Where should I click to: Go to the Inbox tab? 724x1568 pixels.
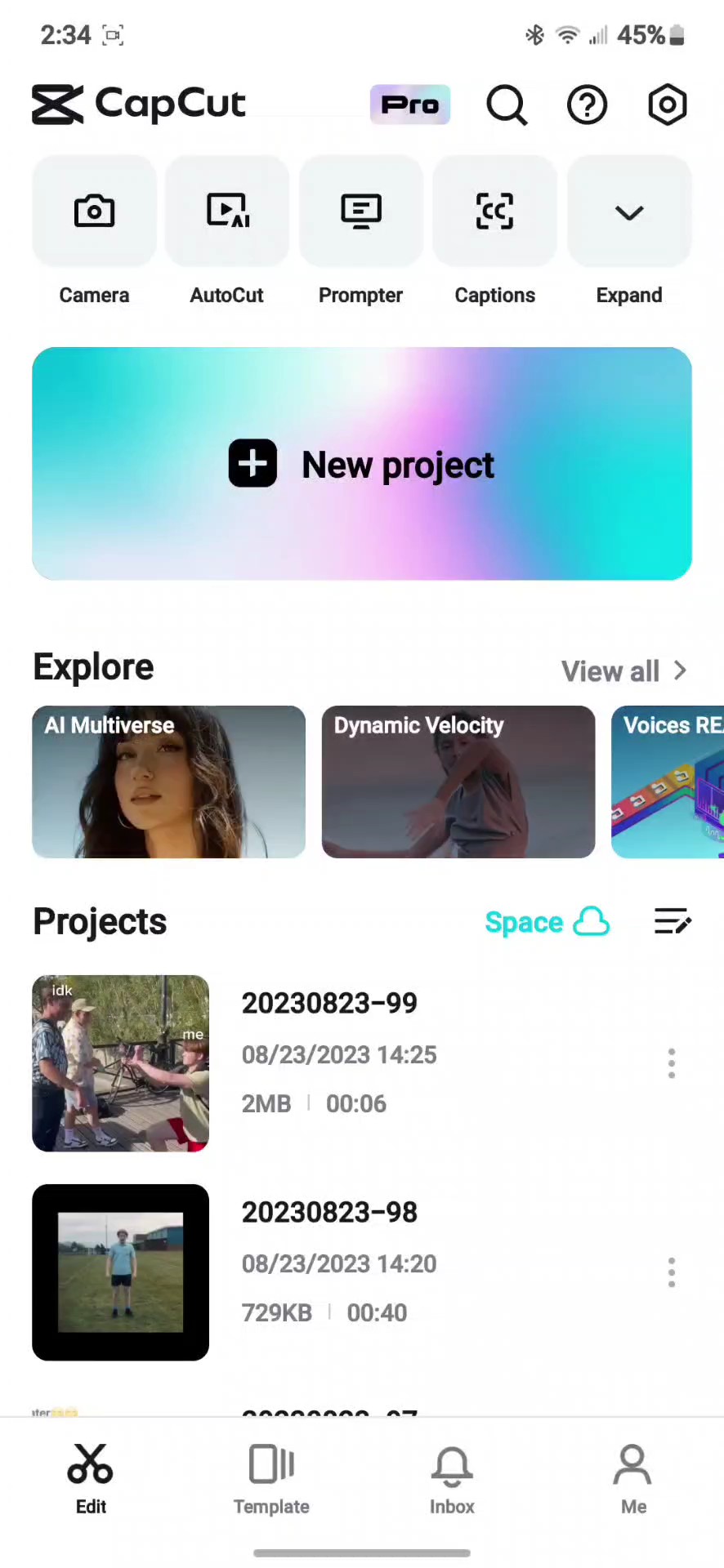tap(452, 1479)
